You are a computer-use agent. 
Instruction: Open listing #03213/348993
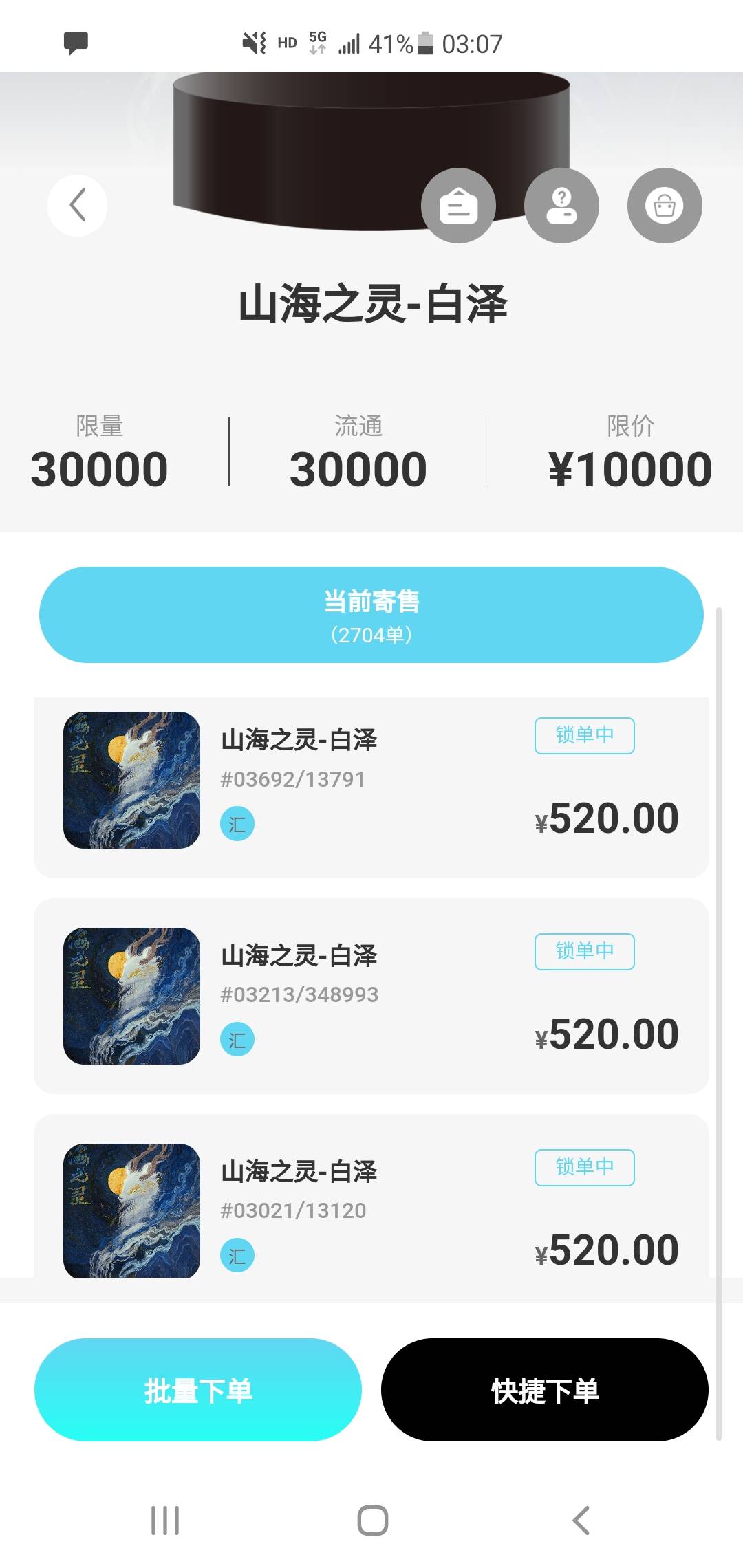coord(371,996)
